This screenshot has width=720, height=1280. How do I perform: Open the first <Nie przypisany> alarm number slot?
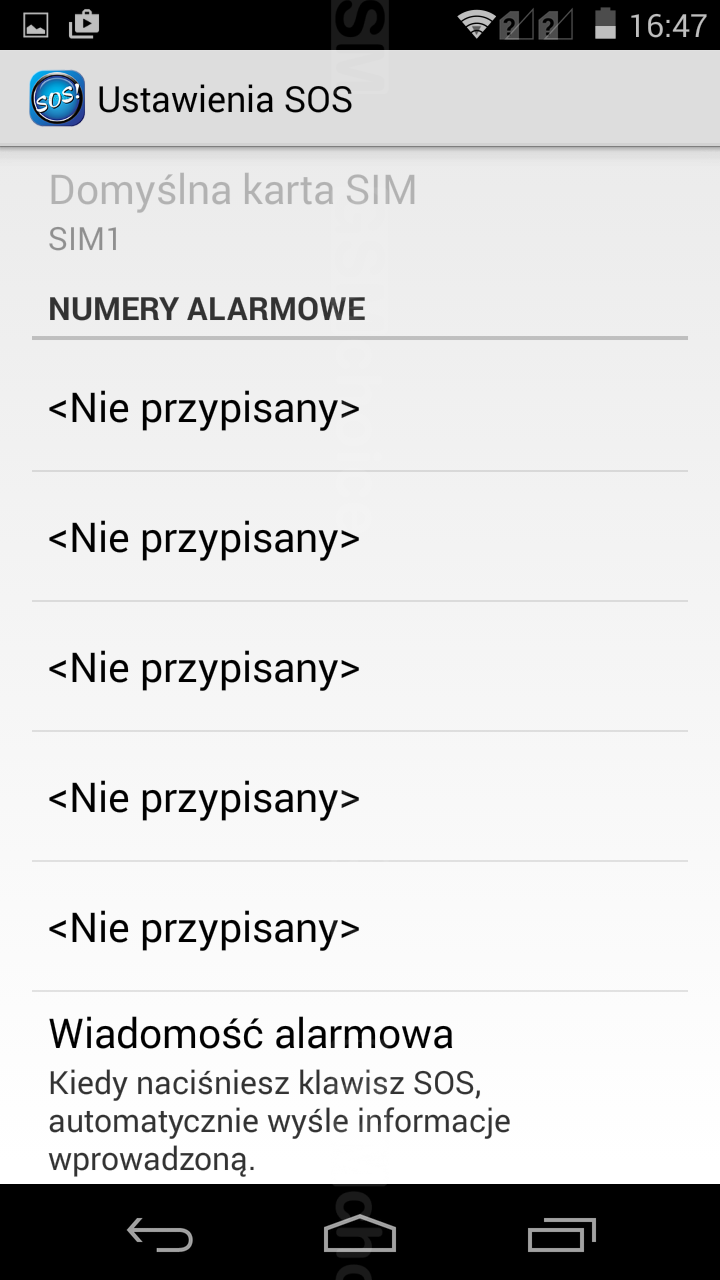360,408
